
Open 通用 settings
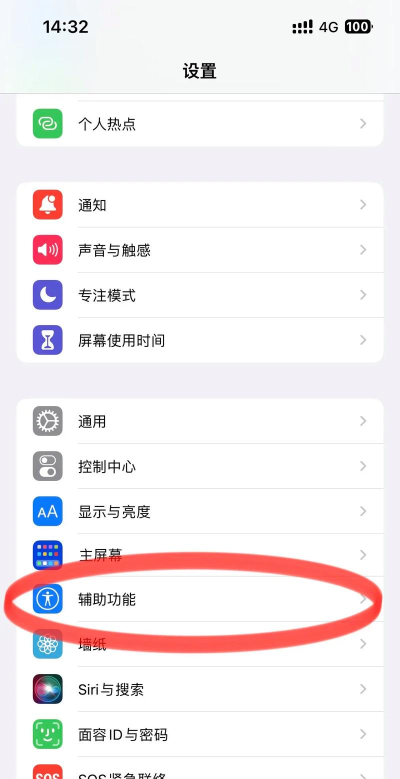200,421
